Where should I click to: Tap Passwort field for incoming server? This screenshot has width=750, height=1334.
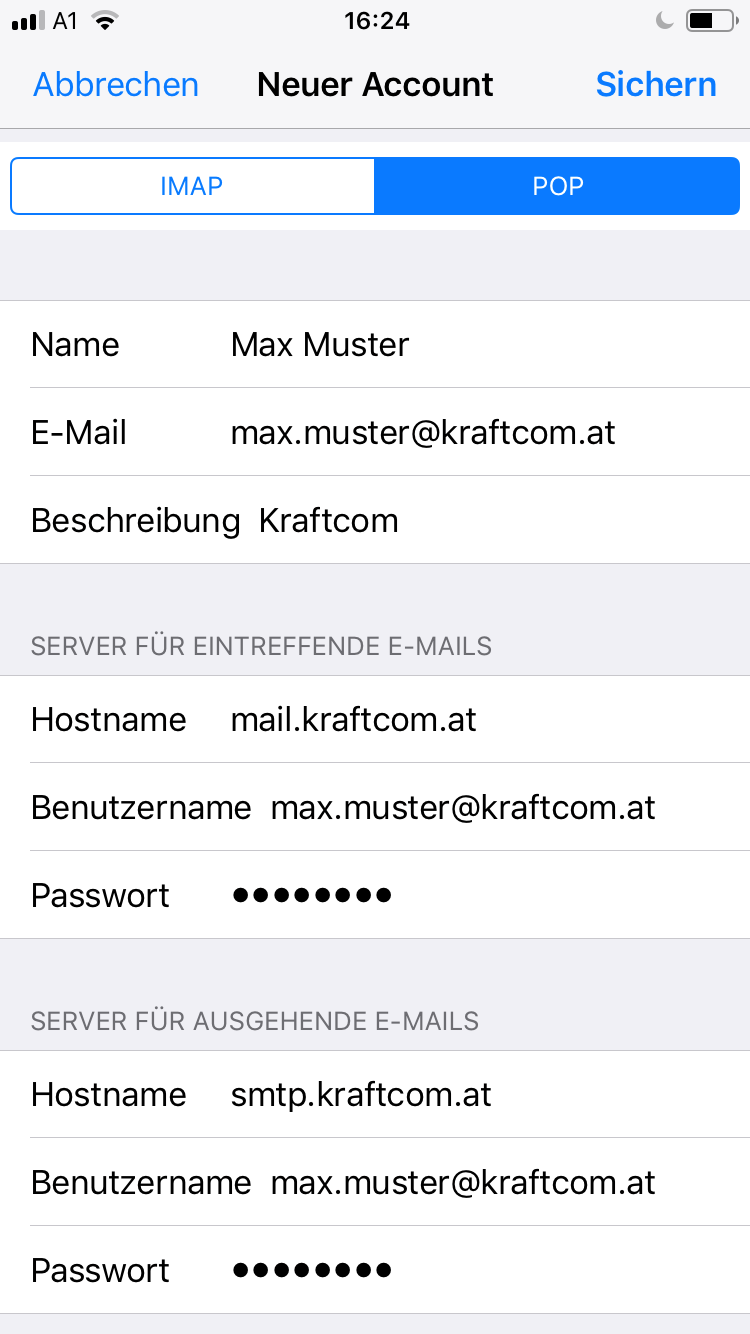click(375, 895)
